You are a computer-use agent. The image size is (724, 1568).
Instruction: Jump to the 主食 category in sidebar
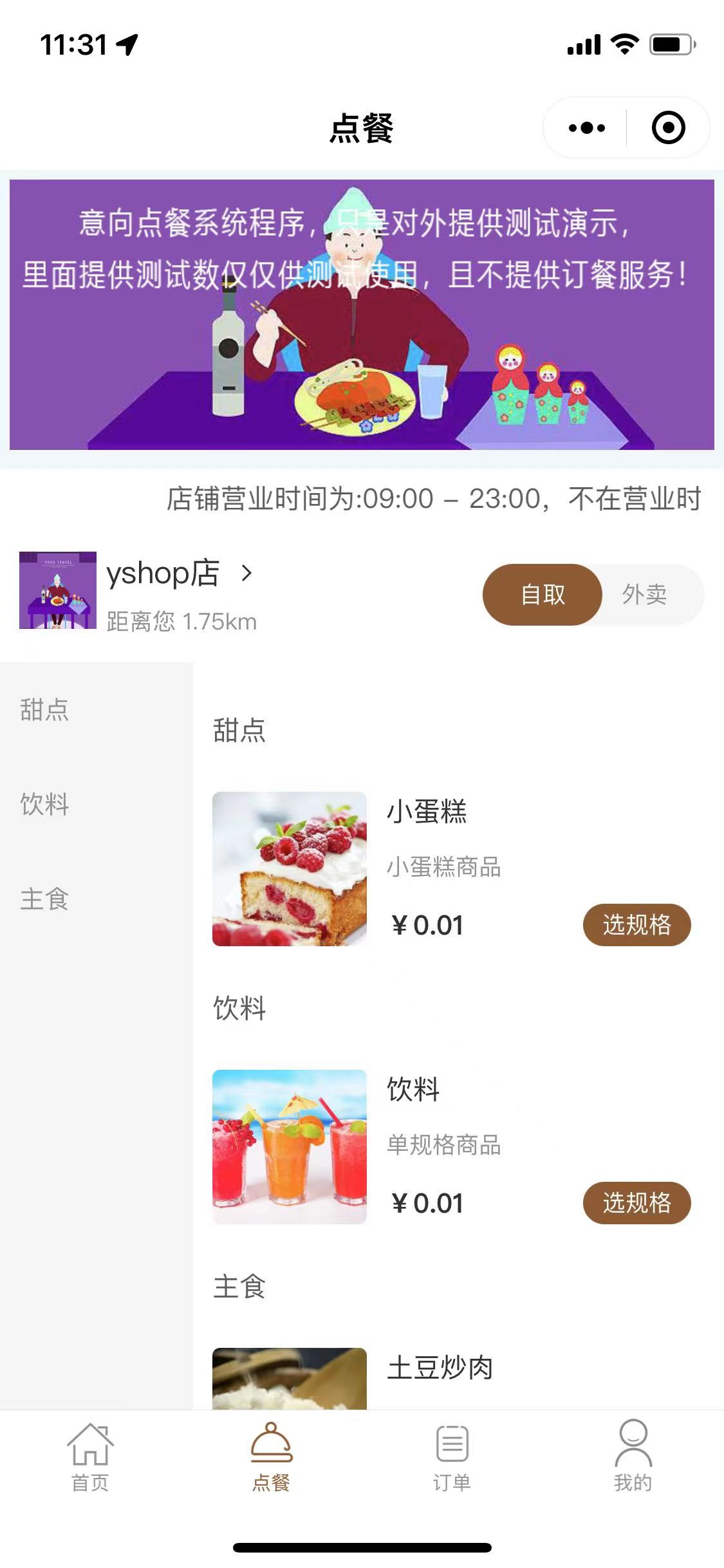pyautogui.click(x=44, y=899)
